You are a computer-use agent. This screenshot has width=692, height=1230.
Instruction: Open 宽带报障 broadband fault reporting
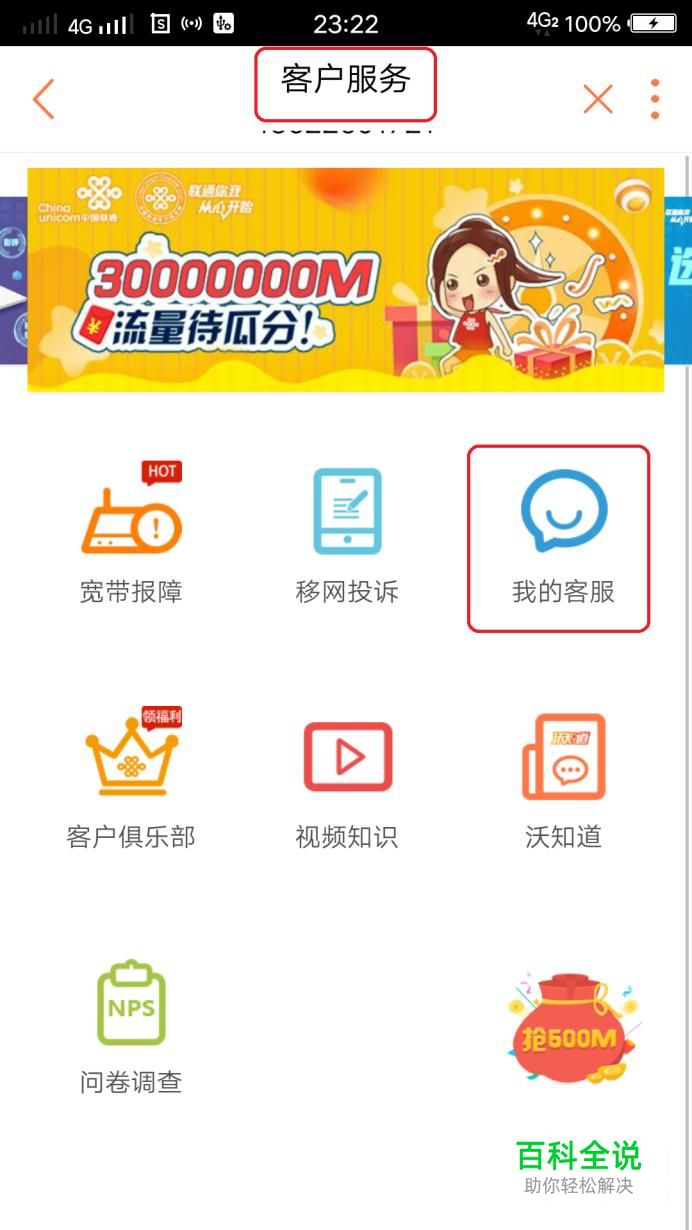[131, 535]
